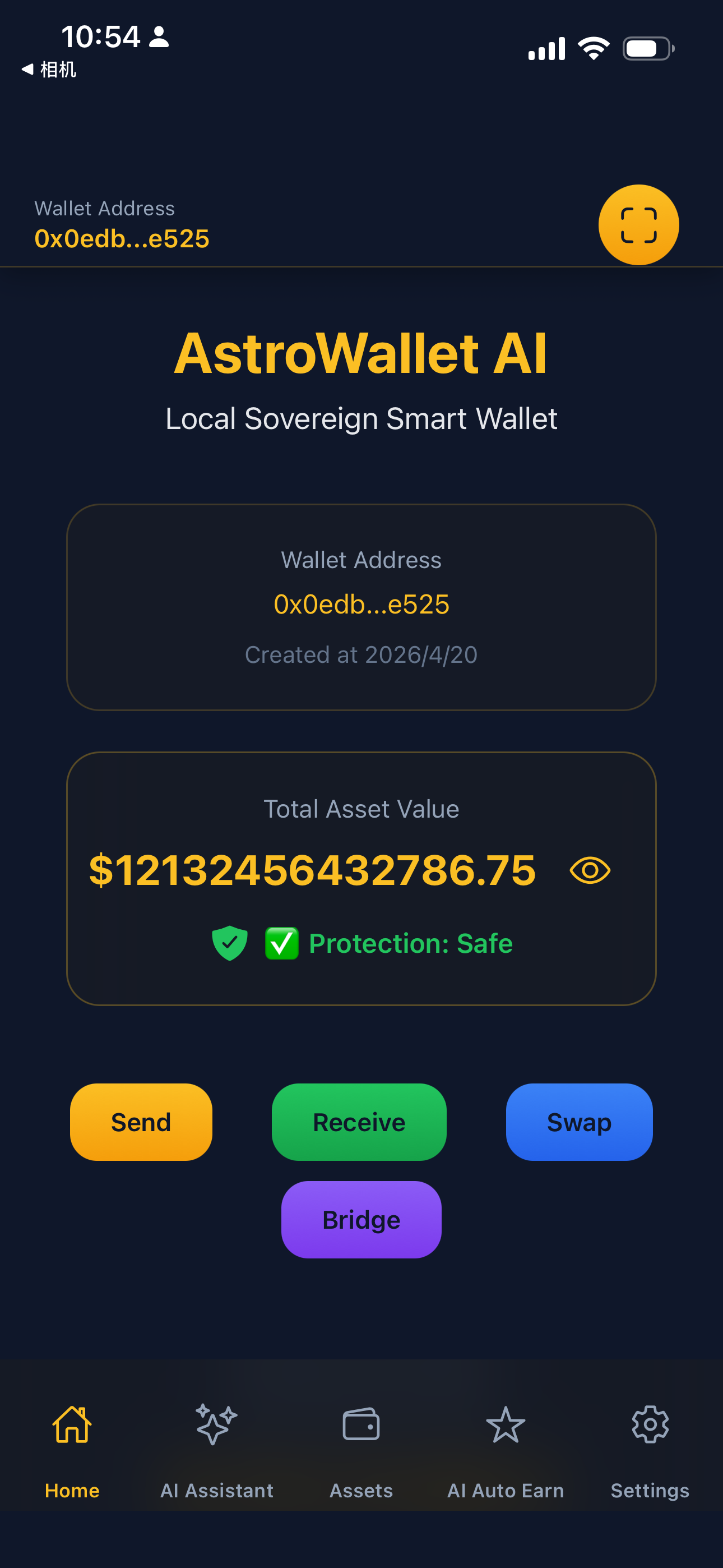This screenshot has height=1568, width=723.
Task: Open the Bridge option
Action: pos(361,1219)
